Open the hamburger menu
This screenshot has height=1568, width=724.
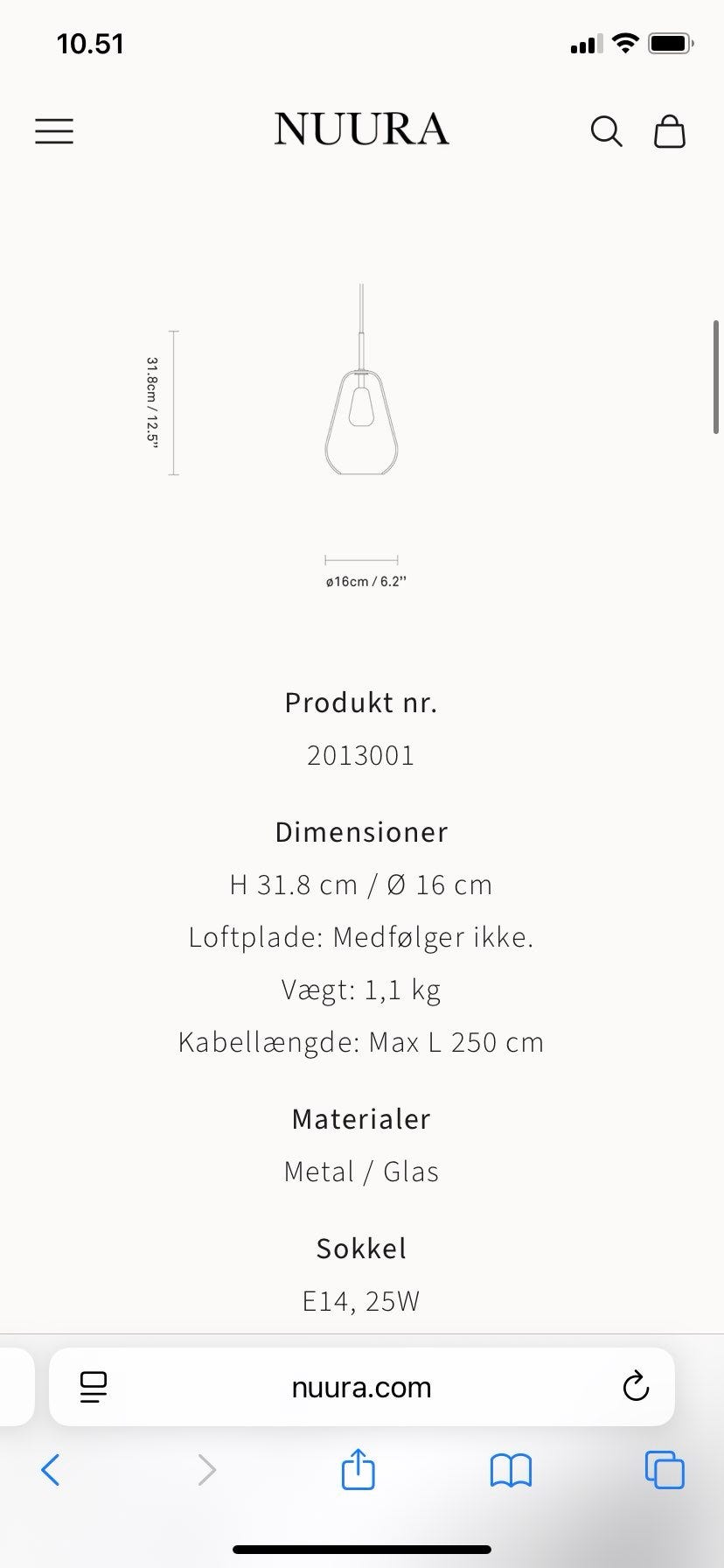(54, 131)
